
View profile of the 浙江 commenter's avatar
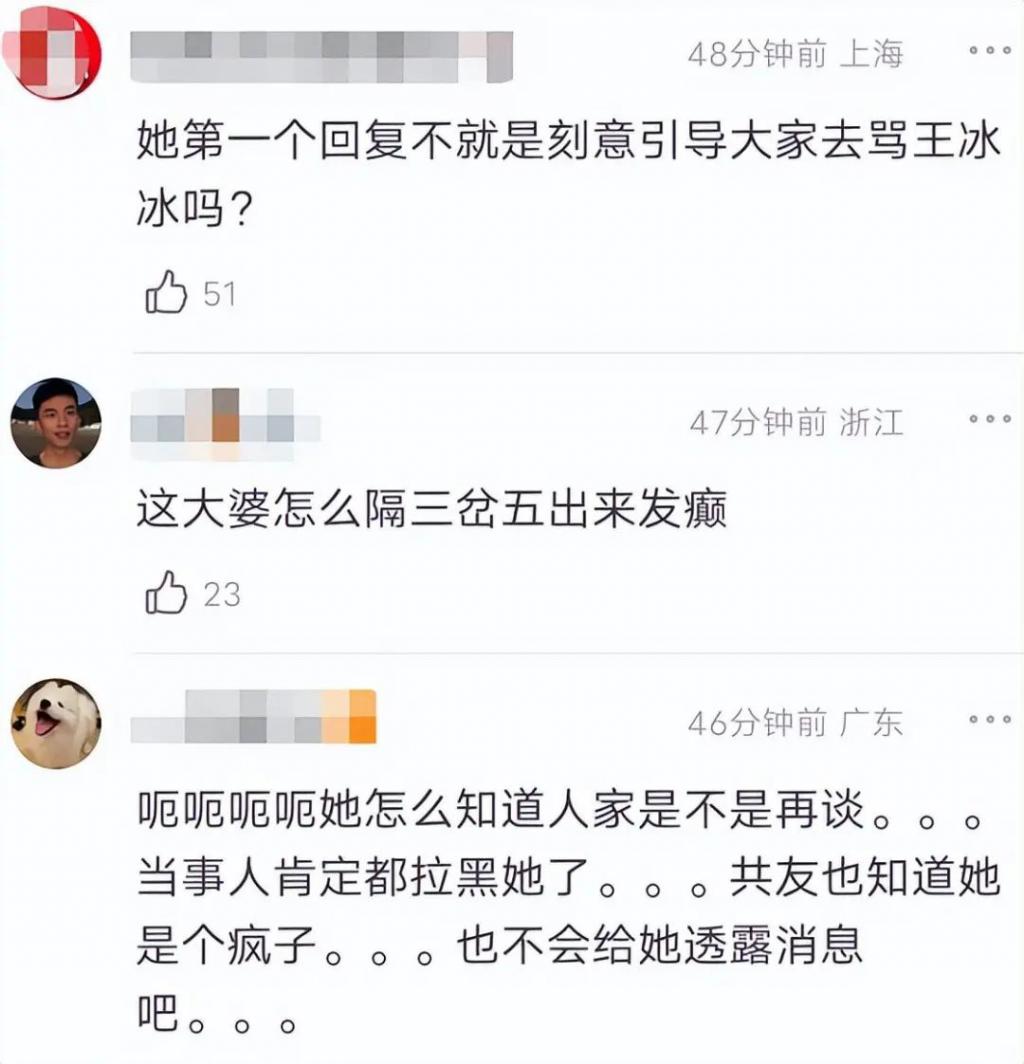(56, 423)
